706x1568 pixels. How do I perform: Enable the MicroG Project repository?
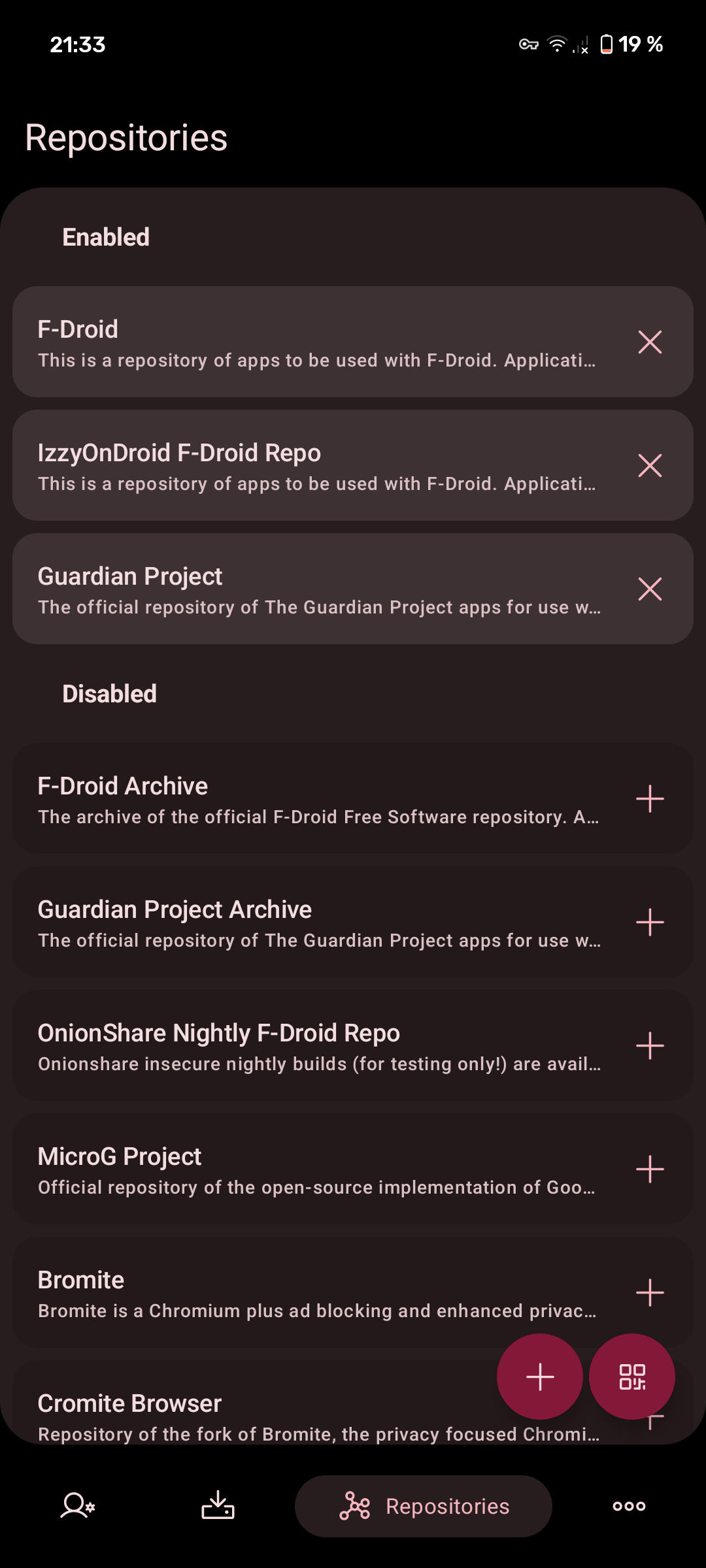(650, 1169)
